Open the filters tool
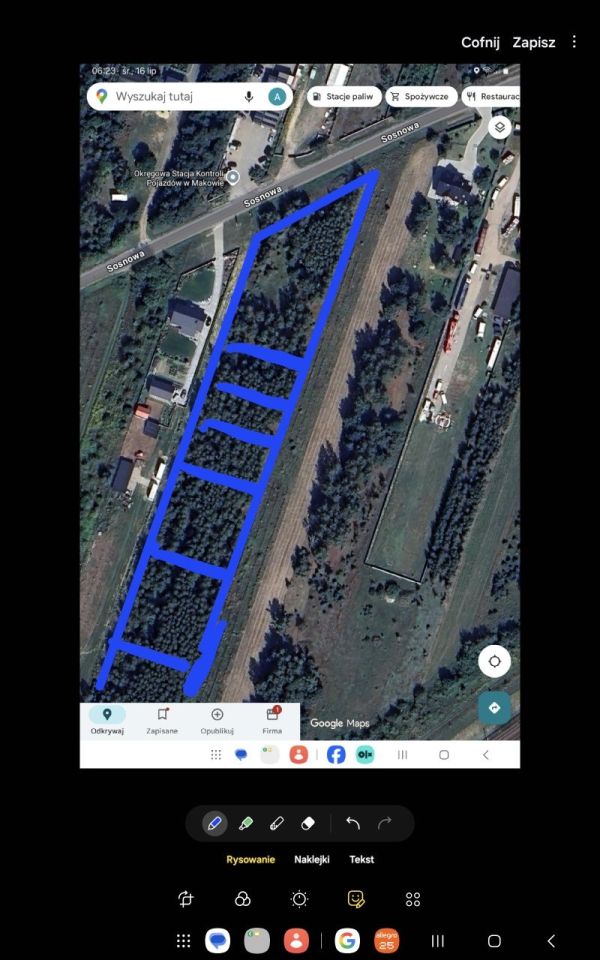Viewport: 600px width, 960px height. pos(242,899)
